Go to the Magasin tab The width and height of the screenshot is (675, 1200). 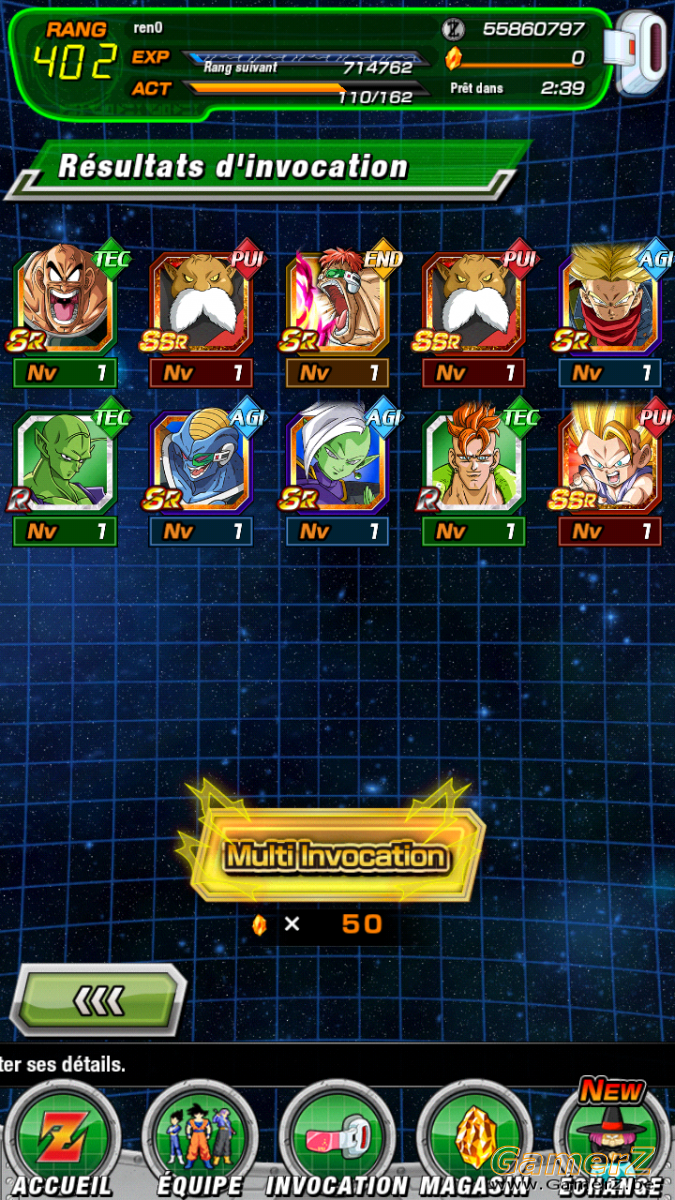click(x=474, y=1140)
